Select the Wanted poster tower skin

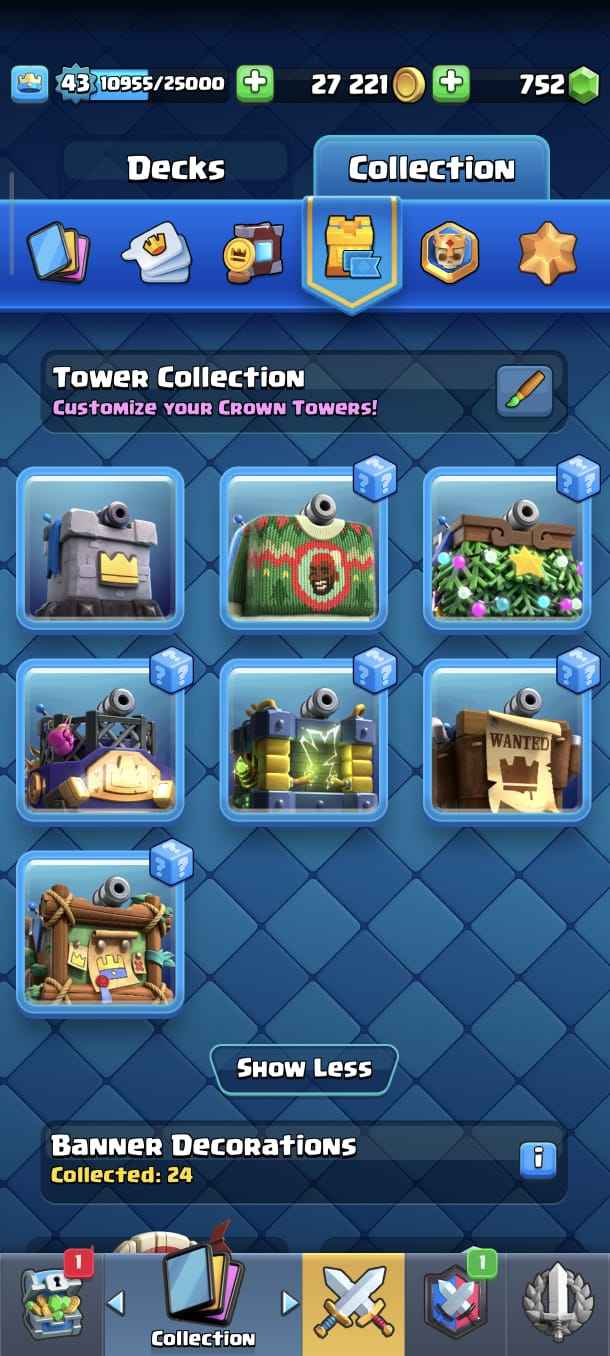(x=506, y=740)
